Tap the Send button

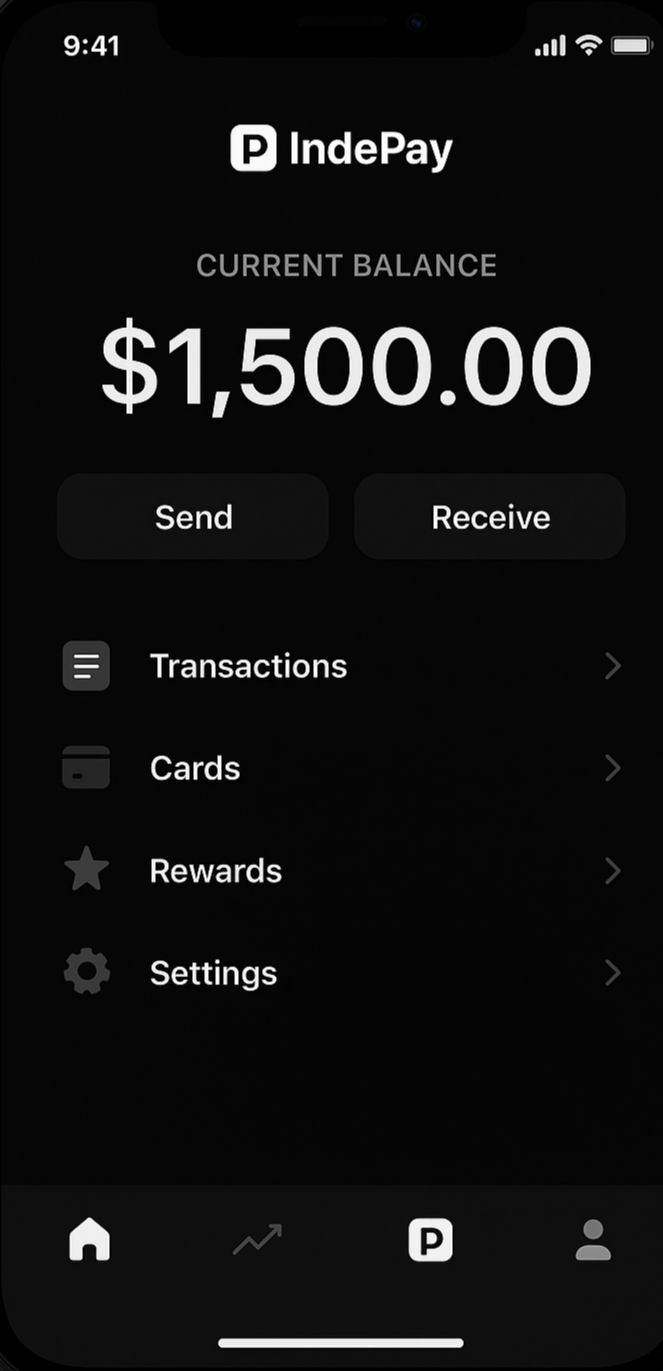click(193, 517)
